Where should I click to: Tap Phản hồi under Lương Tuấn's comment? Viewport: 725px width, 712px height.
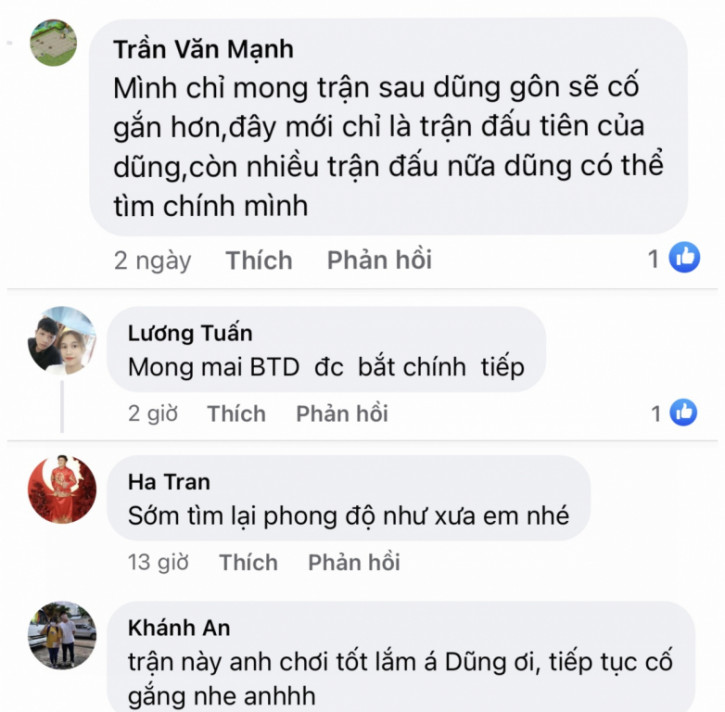click(x=342, y=414)
